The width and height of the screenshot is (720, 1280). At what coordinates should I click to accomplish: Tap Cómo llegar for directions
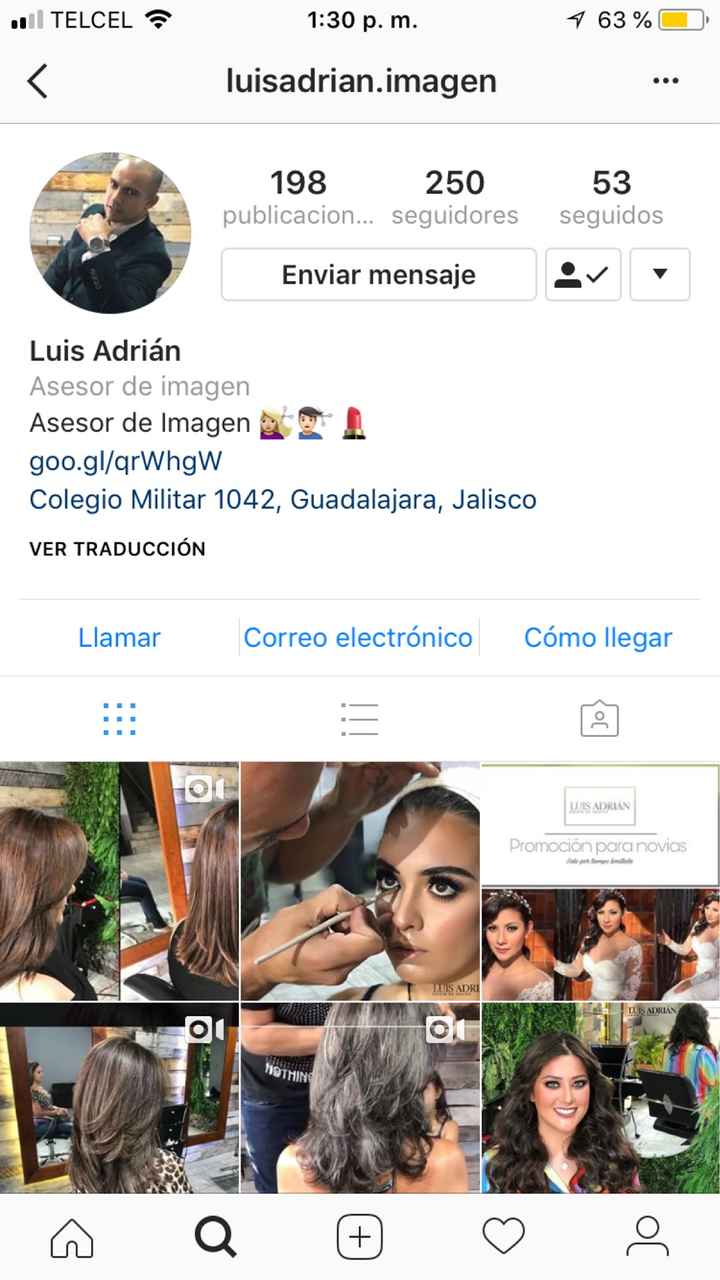(598, 638)
